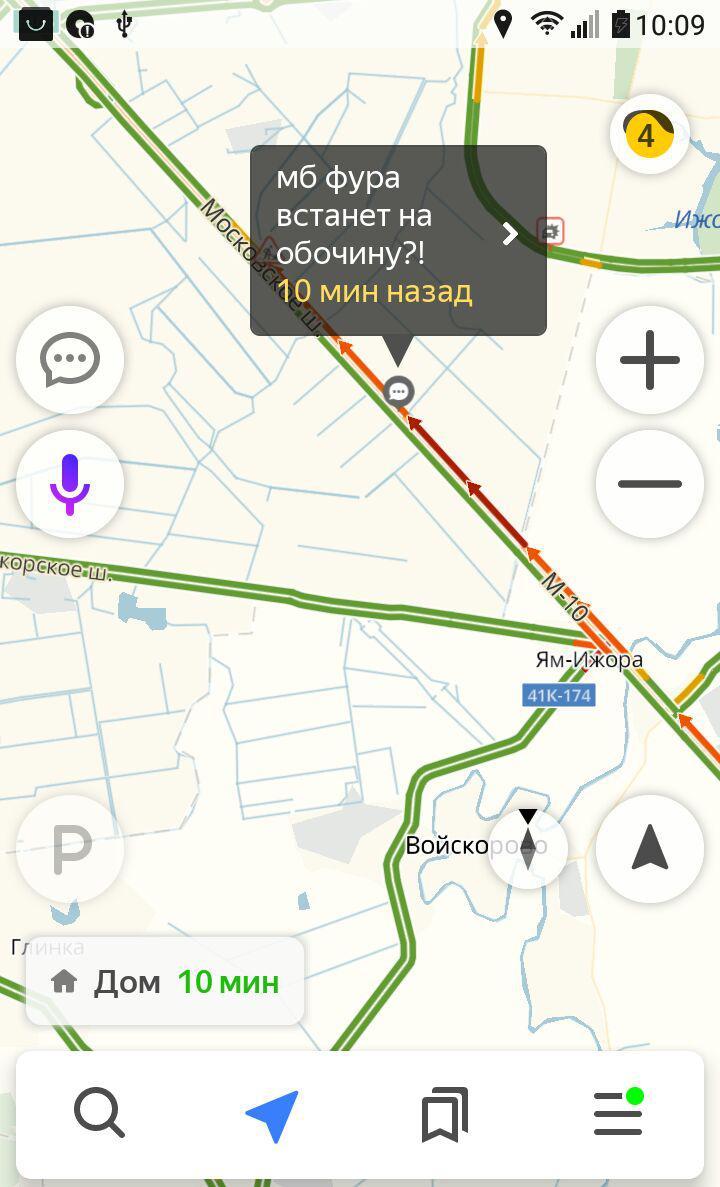The image size is (720, 1187).
Task: Open the main menu with the green dot
Action: (x=619, y=1112)
